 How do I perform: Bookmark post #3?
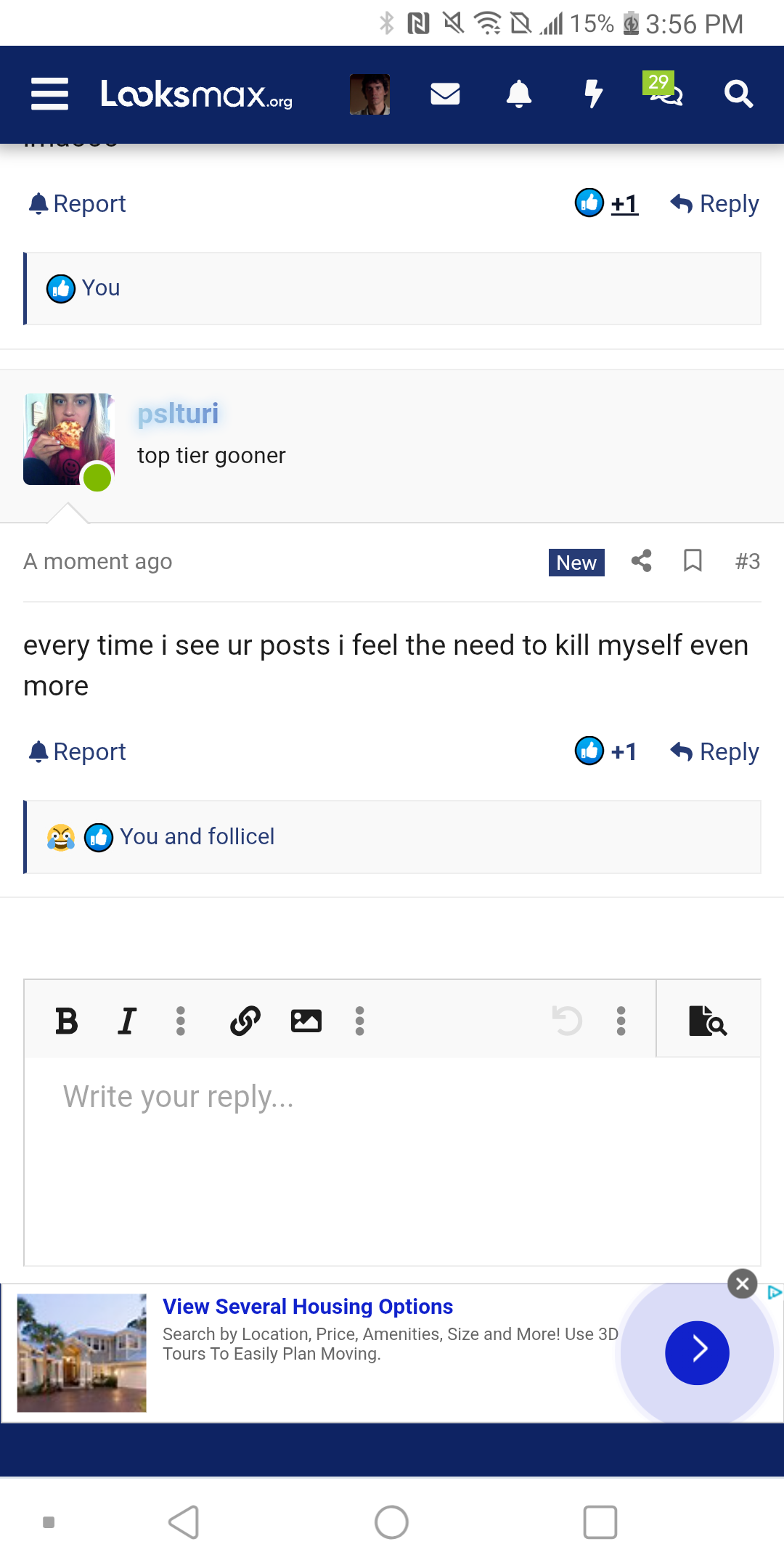(x=693, y=561)
